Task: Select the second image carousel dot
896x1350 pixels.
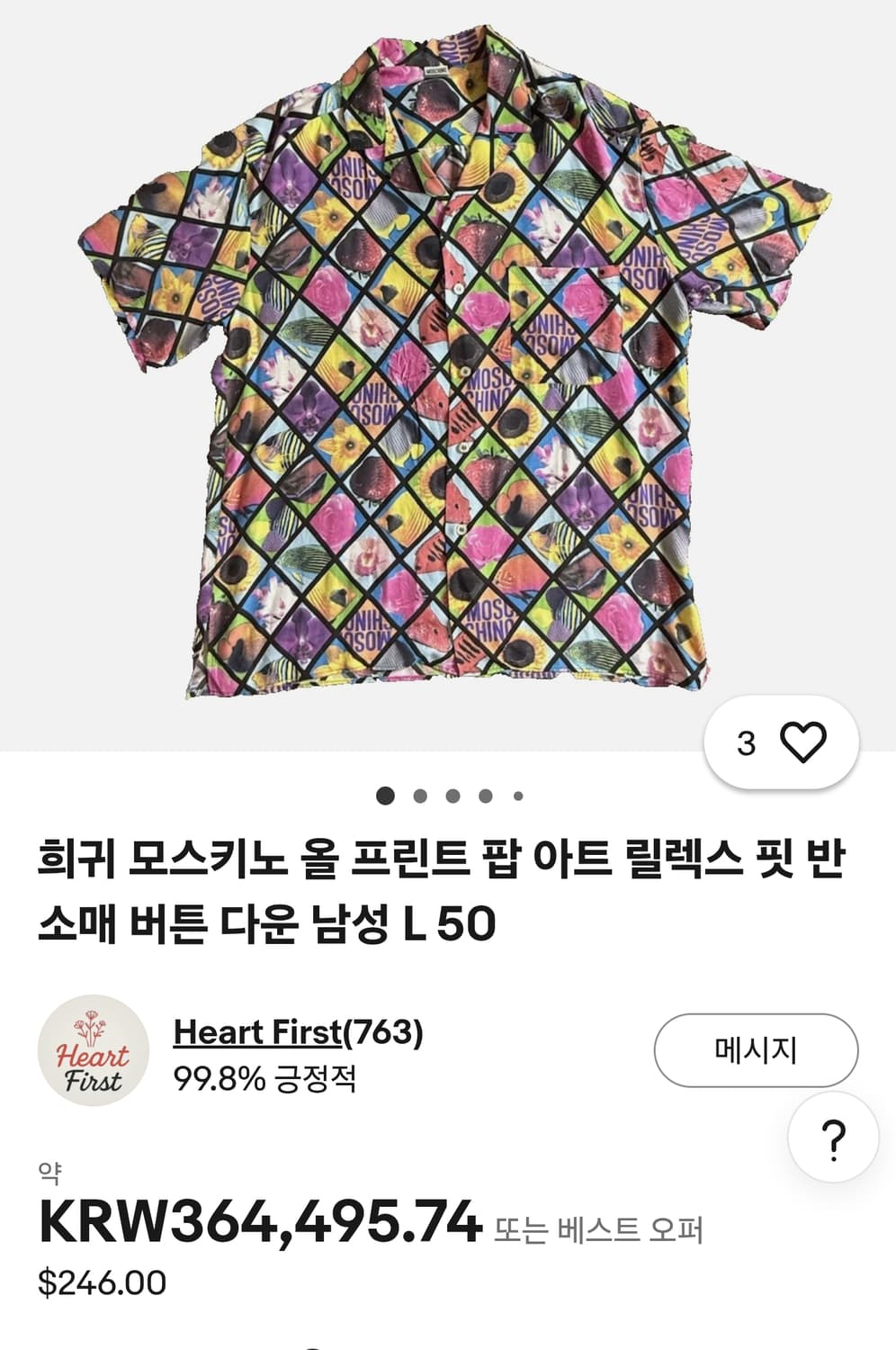Action: (417, 796)
